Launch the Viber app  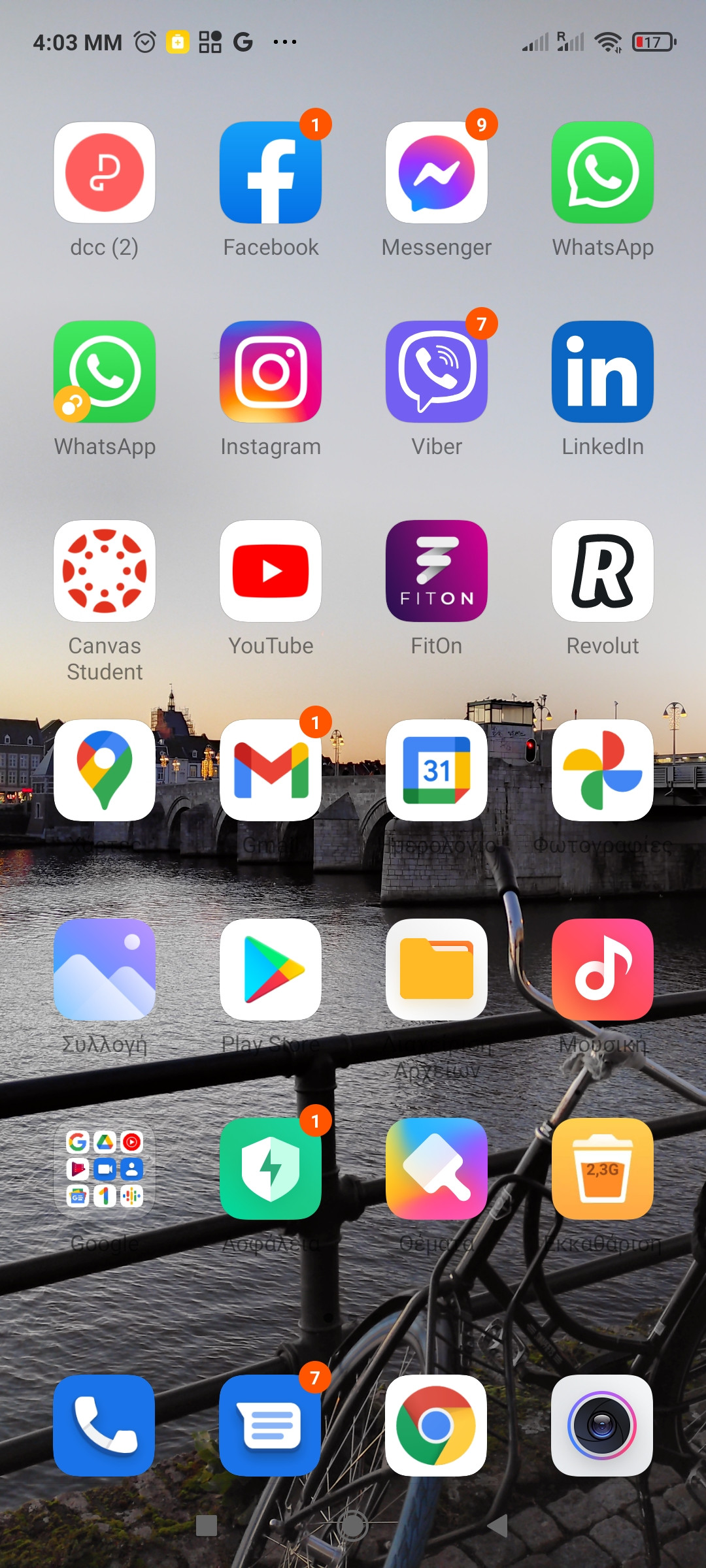click(x=437, y=372)
